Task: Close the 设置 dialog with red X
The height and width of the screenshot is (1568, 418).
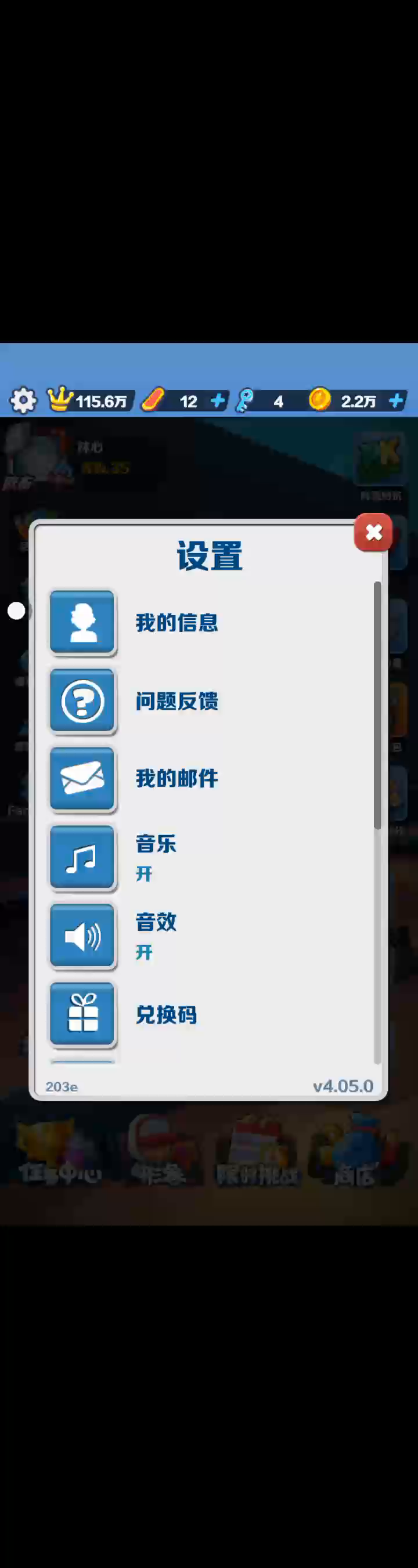Action: pos(373,532)
